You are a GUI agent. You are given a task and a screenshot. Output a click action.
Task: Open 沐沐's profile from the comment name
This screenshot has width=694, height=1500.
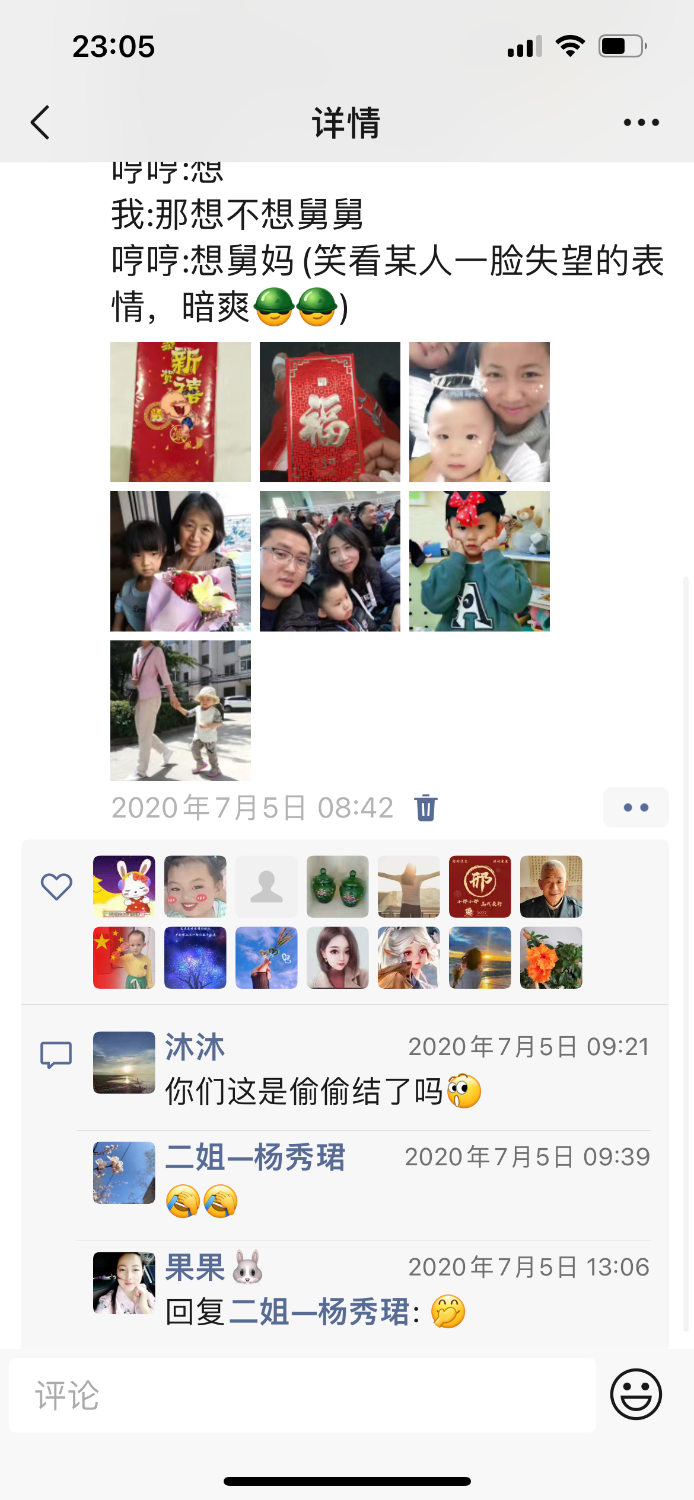tap(195, 1047)
